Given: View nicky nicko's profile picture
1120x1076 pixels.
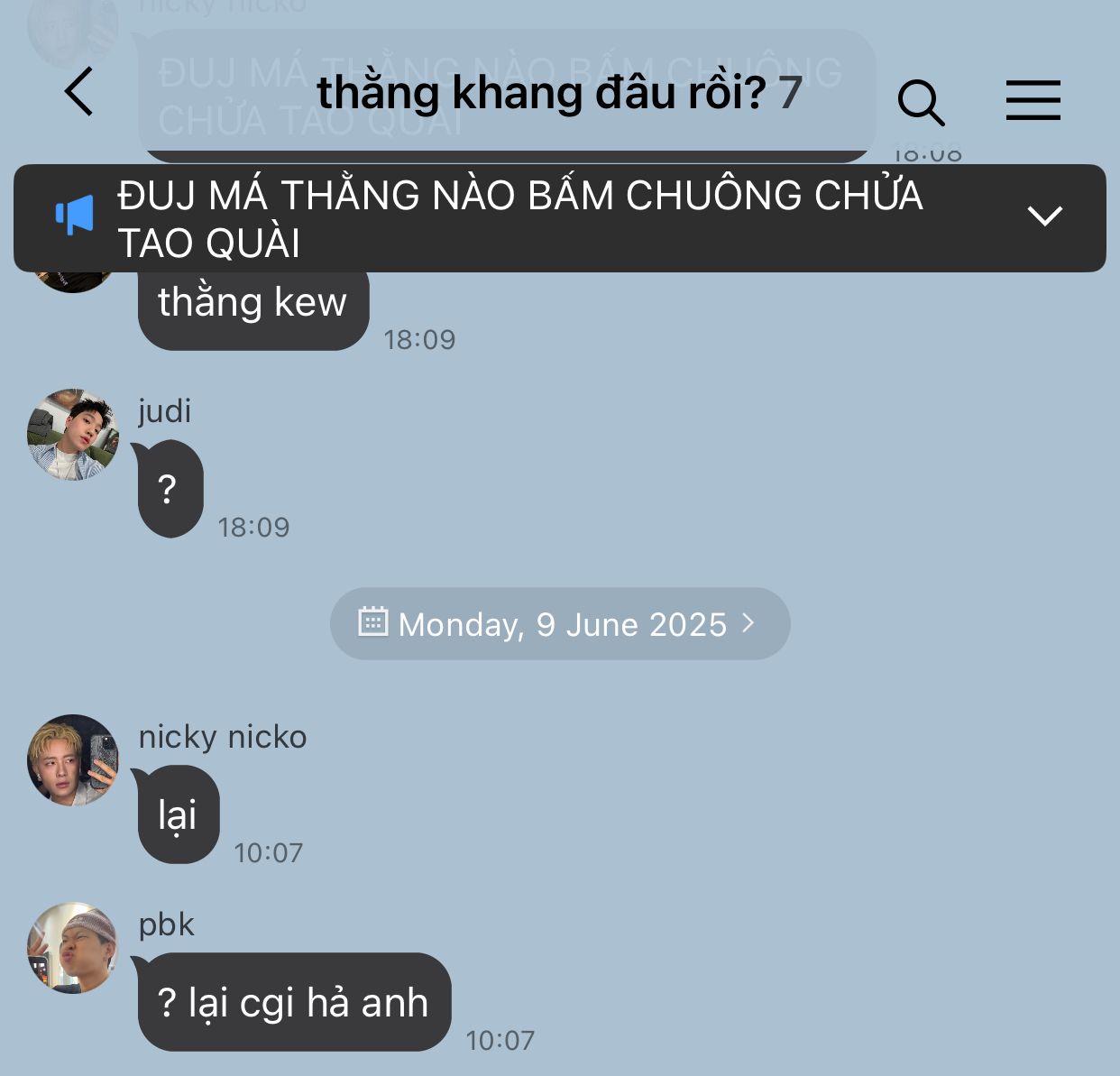Looking at the screenshot, I should point(73,760).
